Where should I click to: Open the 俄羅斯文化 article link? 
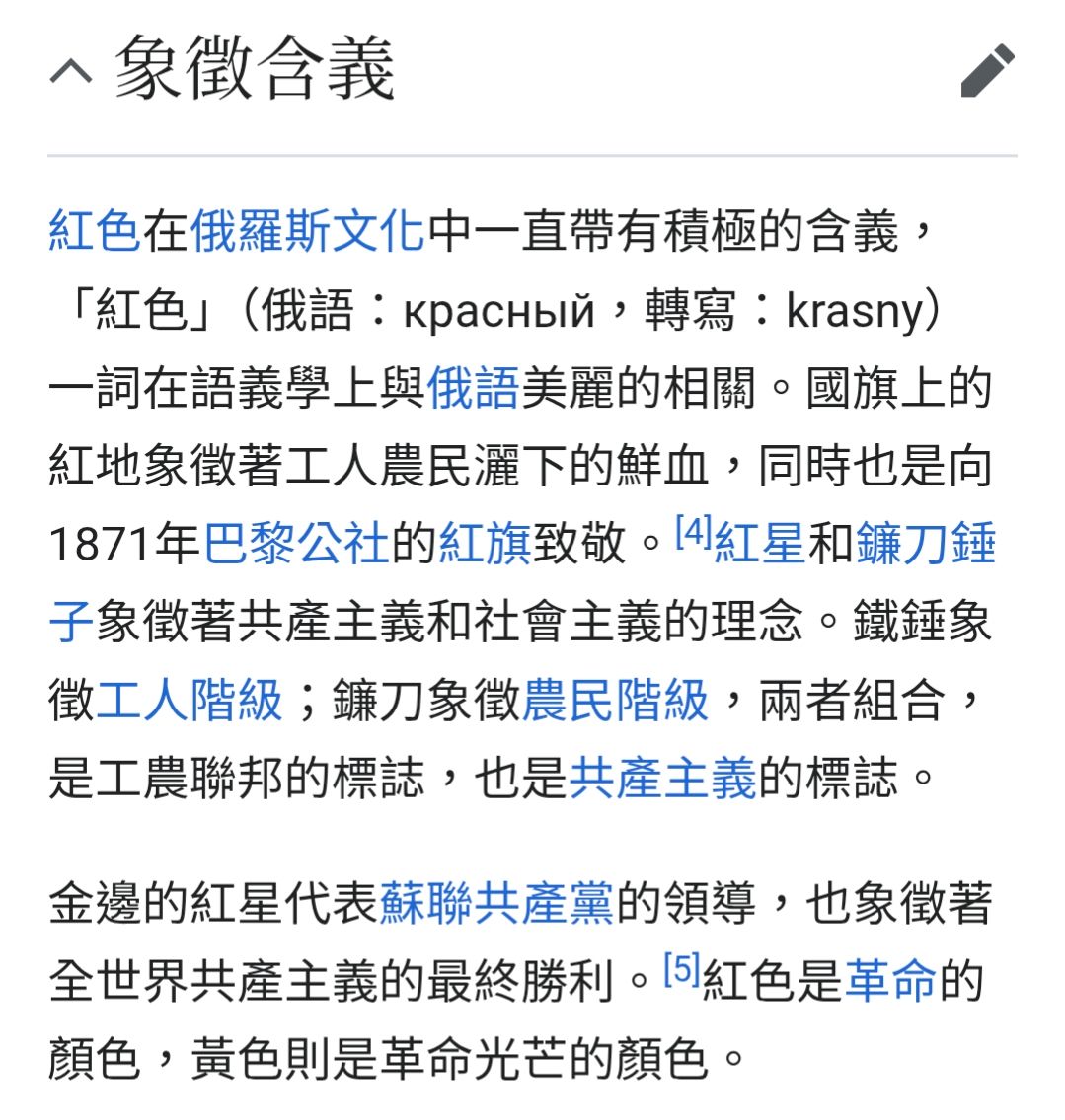click(x=307, y=232)
